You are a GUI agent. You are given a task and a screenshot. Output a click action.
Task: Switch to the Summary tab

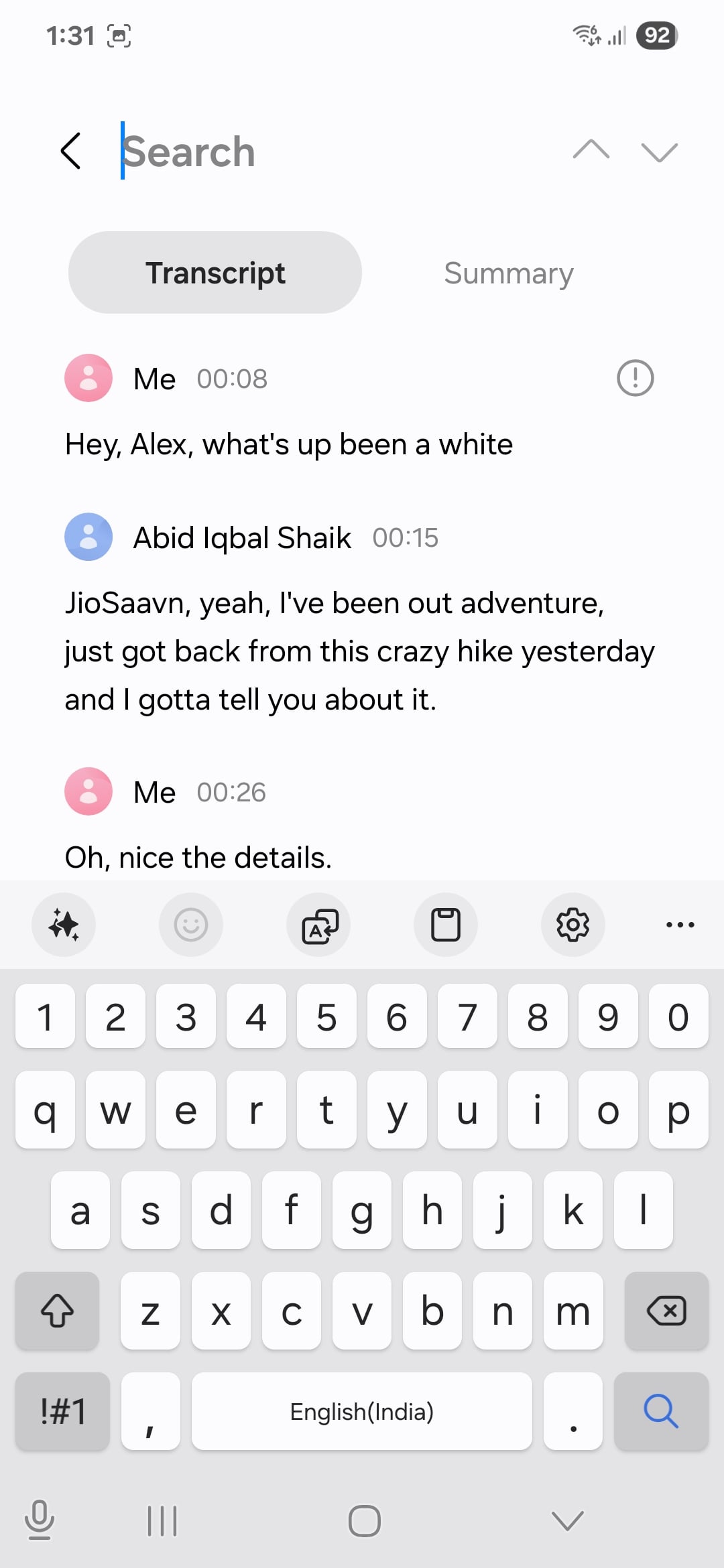click(508, 273)
